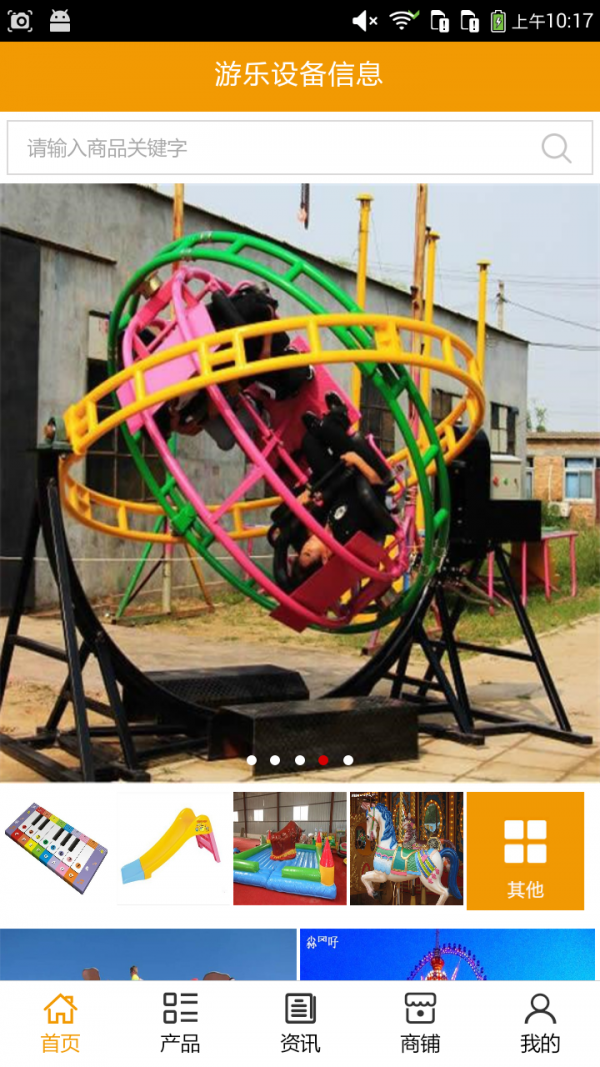Switch to the 首页 tab
The height and width of the screenshot is (1067, 600).
click(x=60, y=1023)
